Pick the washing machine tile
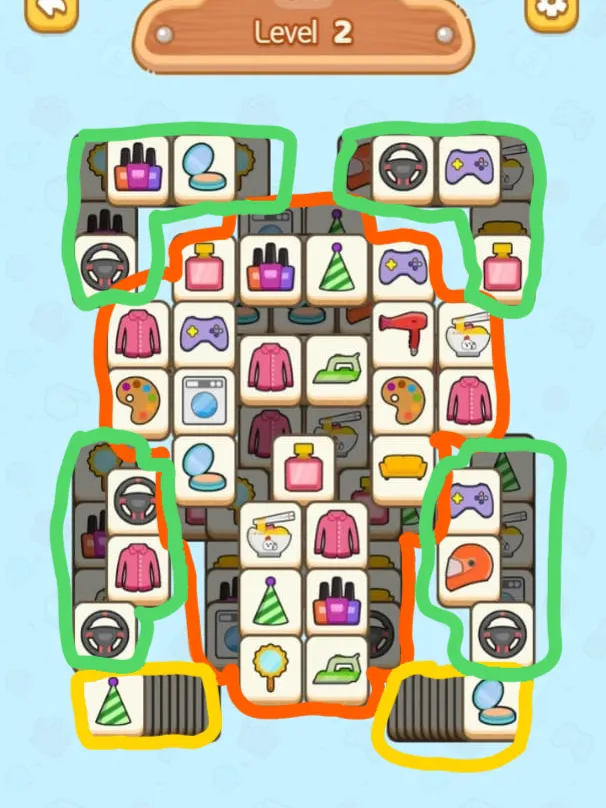Viewport: 606px width, 808px height. tap(206, 400)
